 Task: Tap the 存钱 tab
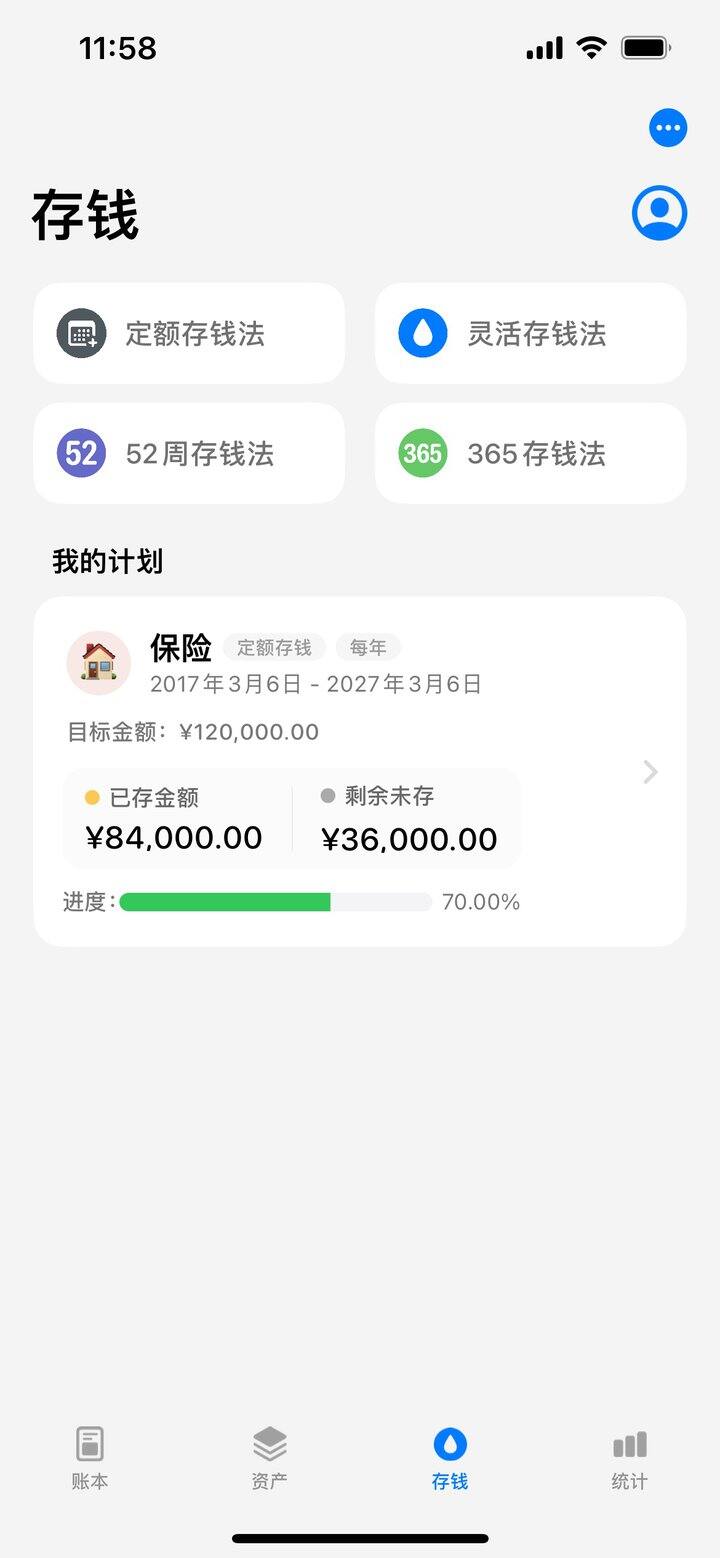(450, 1459)
